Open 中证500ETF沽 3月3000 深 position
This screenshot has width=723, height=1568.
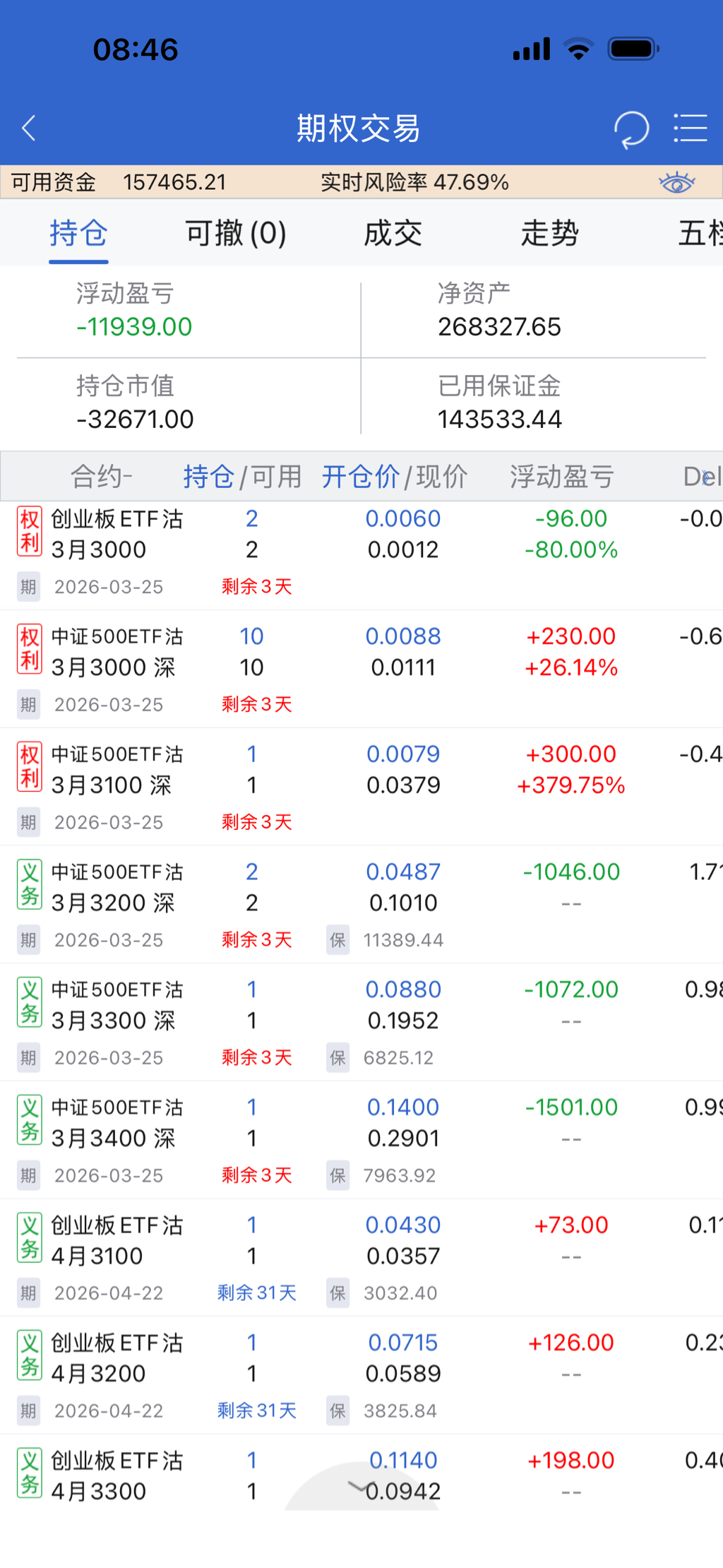(117, 652)
